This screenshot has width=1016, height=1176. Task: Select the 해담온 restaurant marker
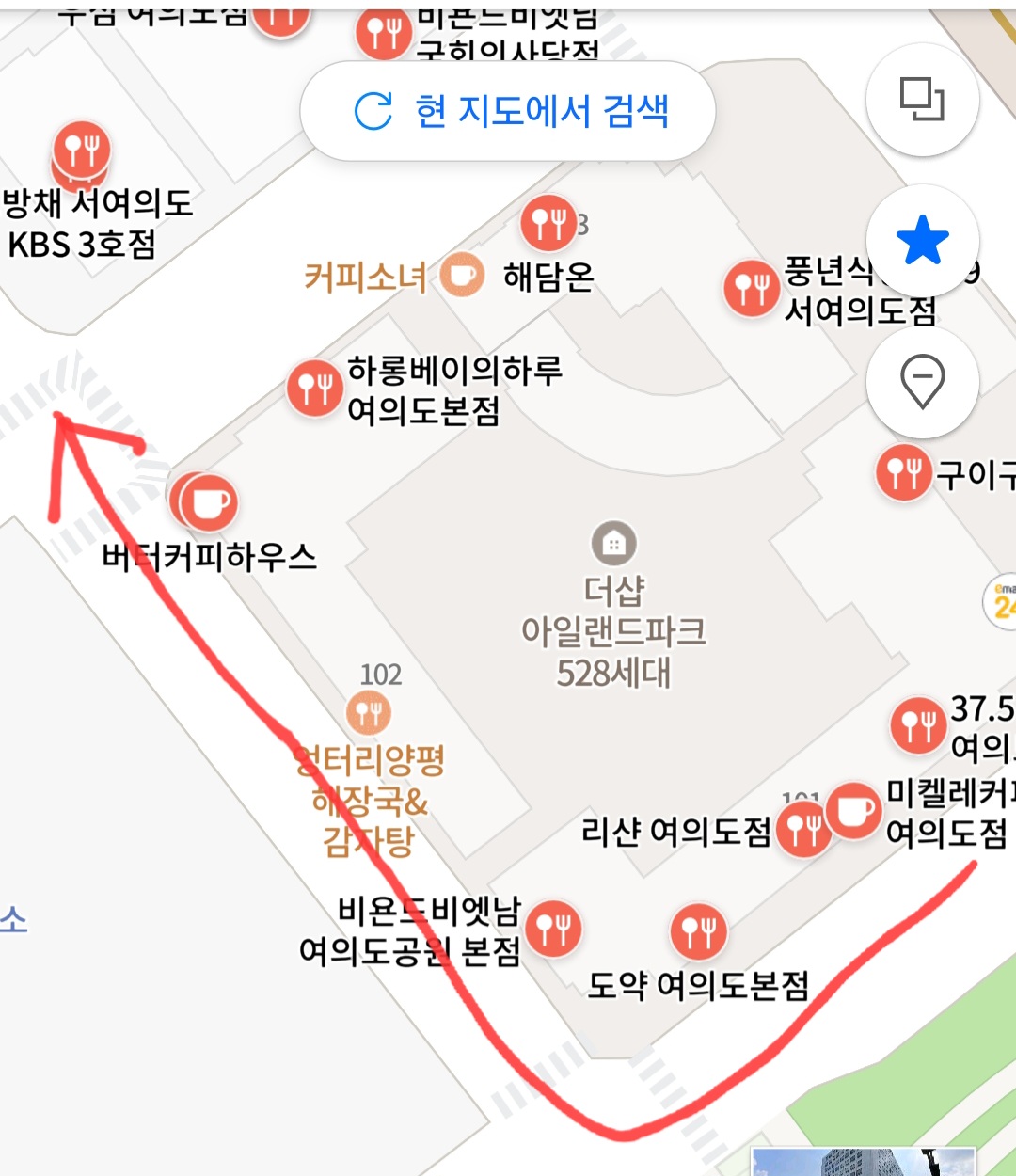point(548,223)
